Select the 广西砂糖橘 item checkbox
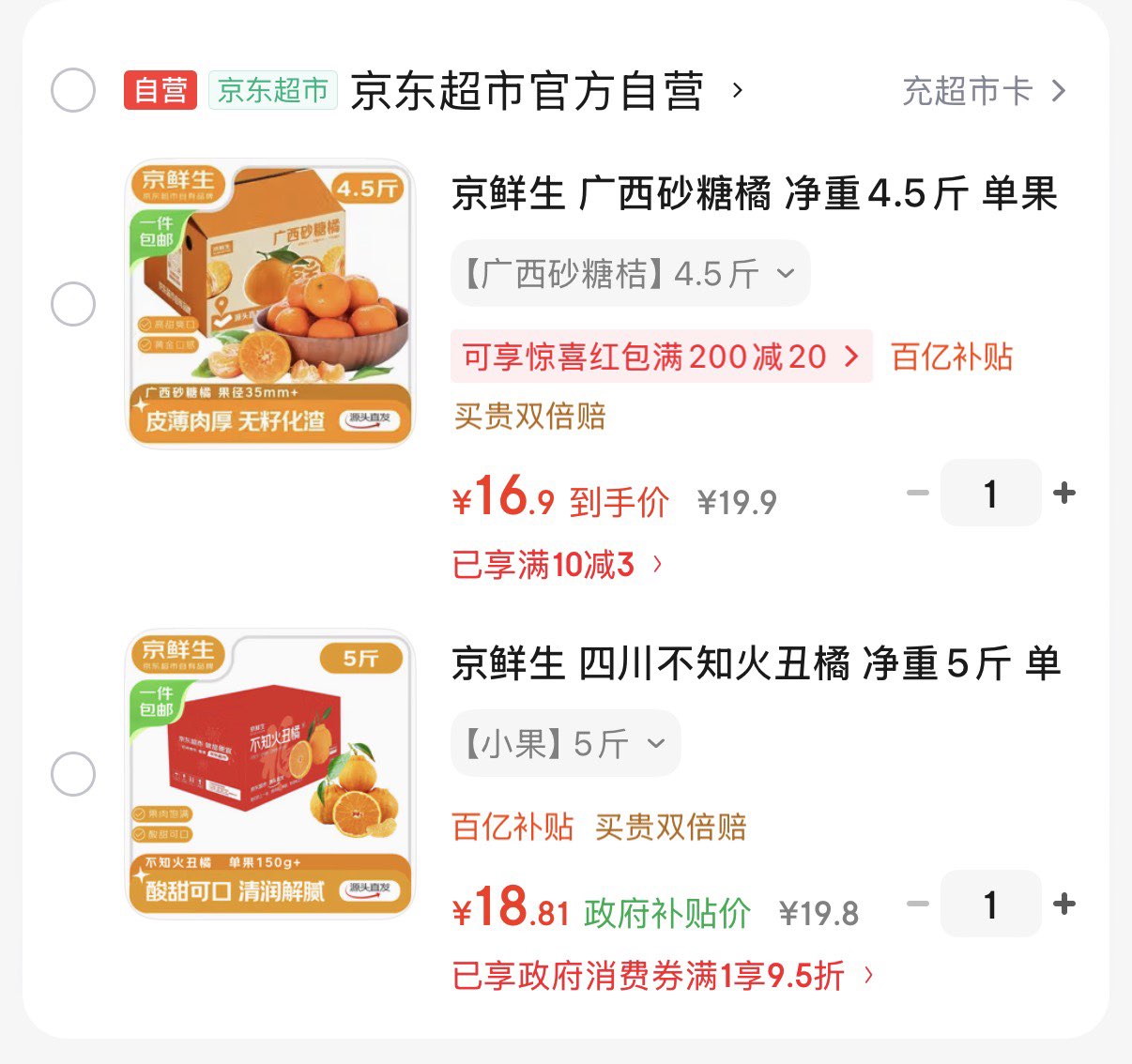The height and width of the screenshot is (1064, 1132). (73, 304)
